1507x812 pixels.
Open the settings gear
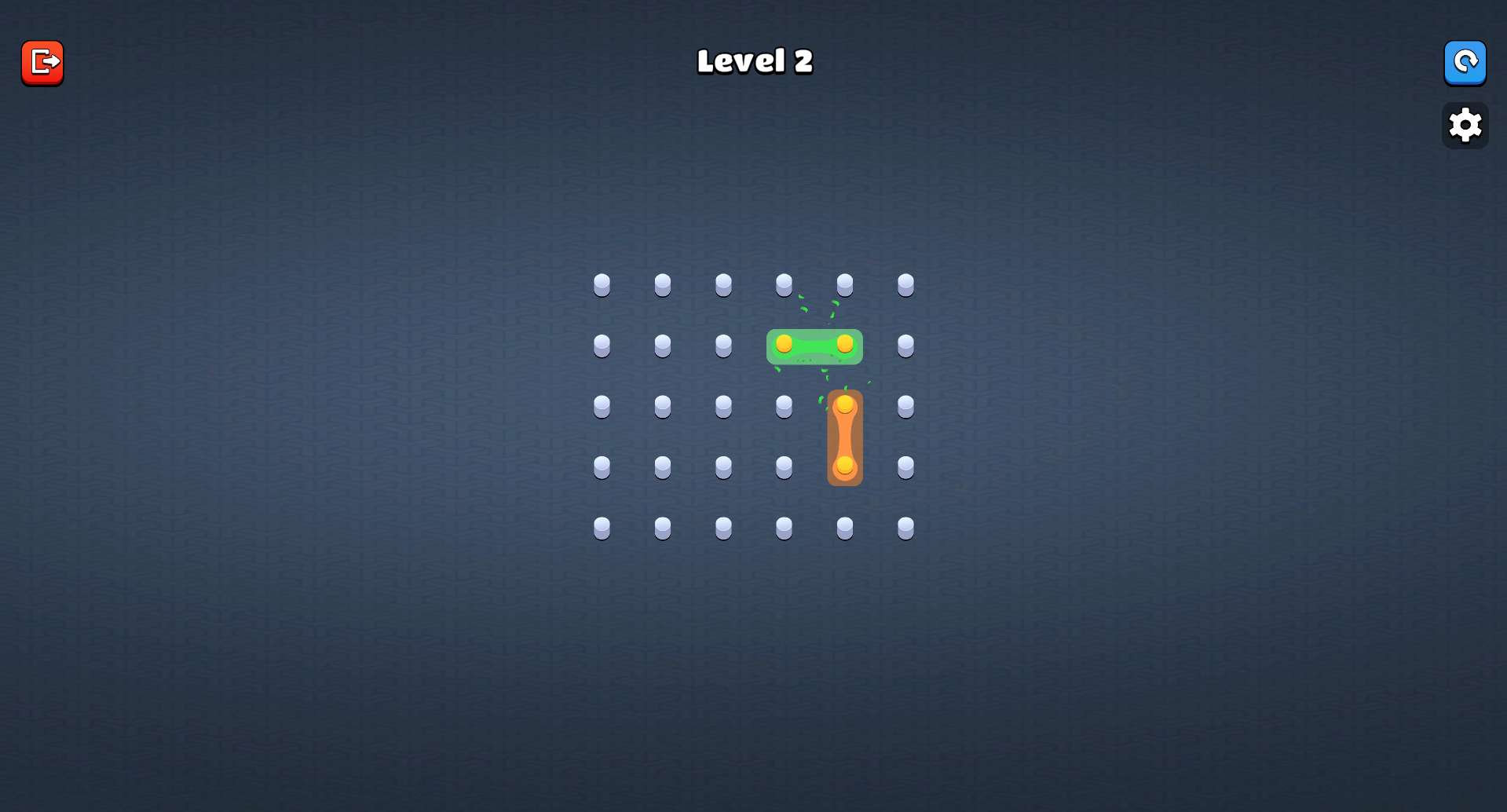pos(1465,125)
